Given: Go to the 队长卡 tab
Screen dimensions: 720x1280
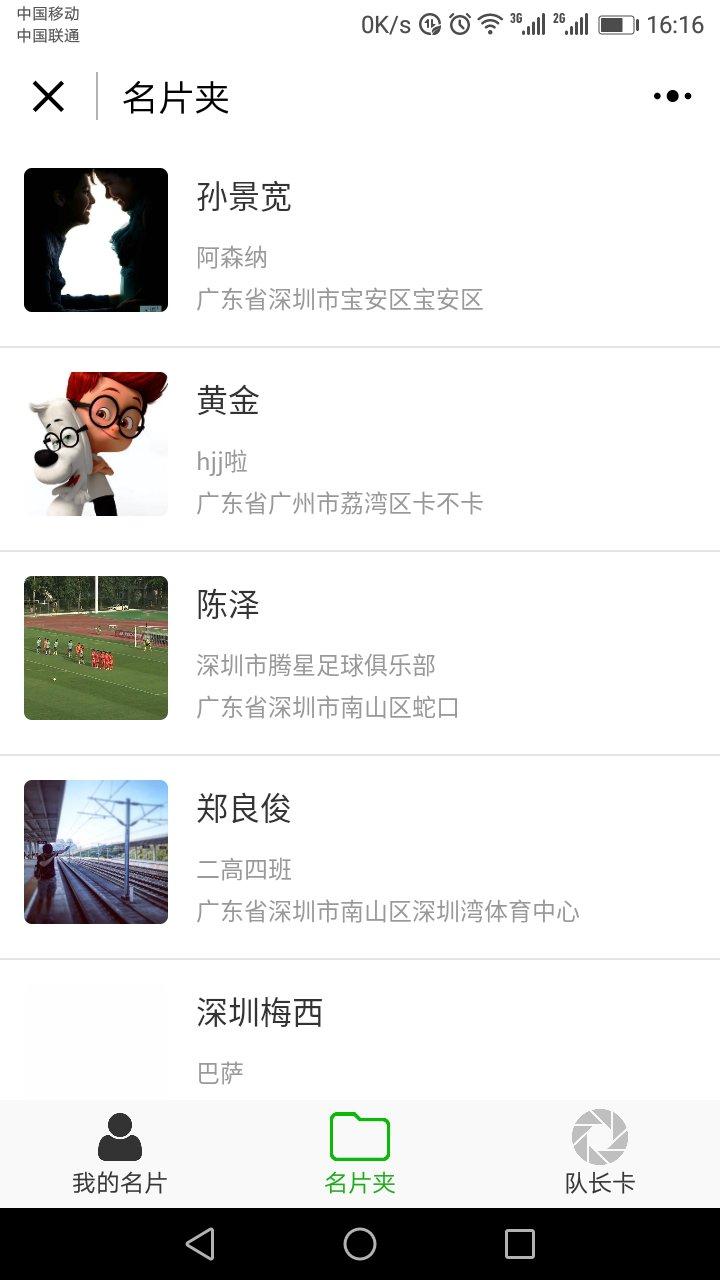Looking at the screenshot, I should pyautogui.click(x=600, y=1153).
